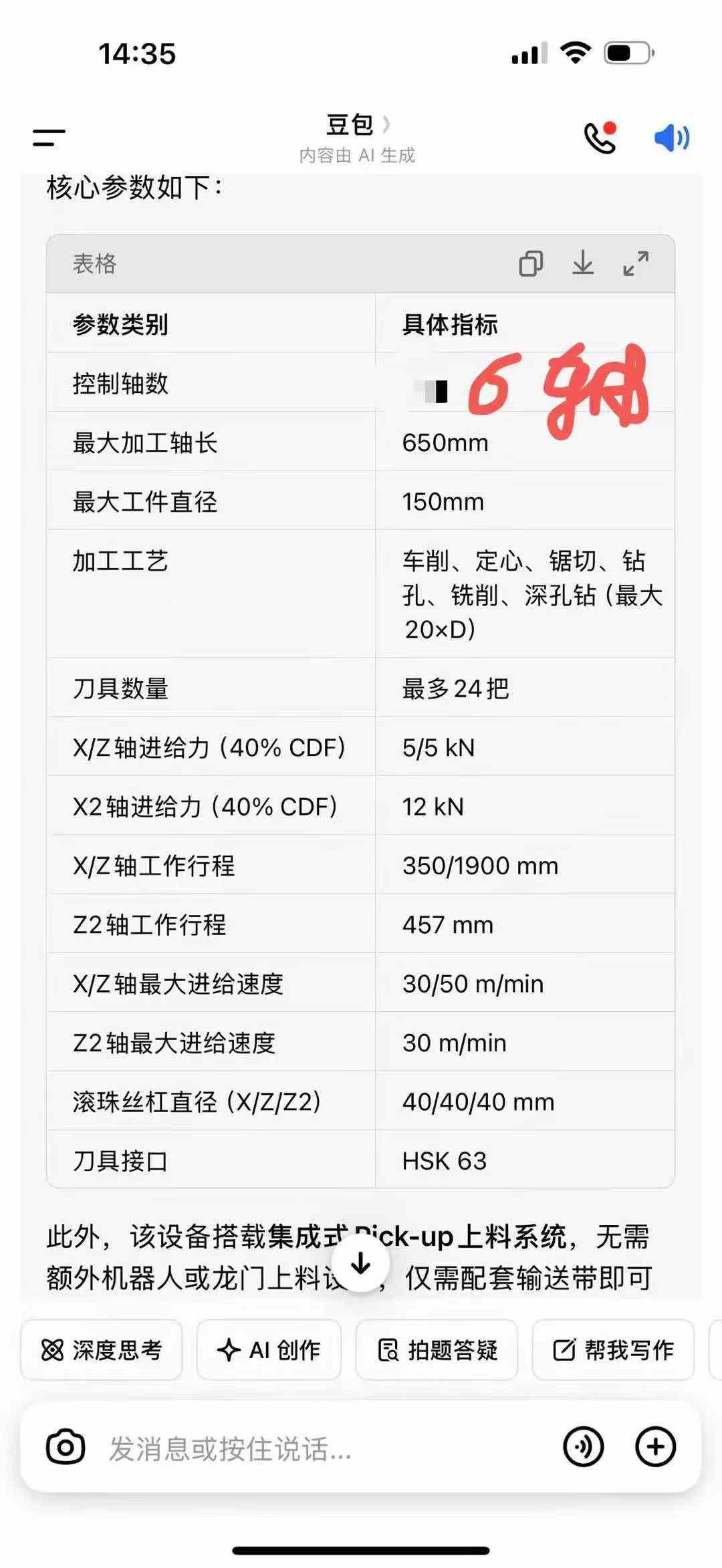Viewport: 722px width, 1568px height.
Task: Switch to voice input mode
Action: click(x=584, y=1447)
